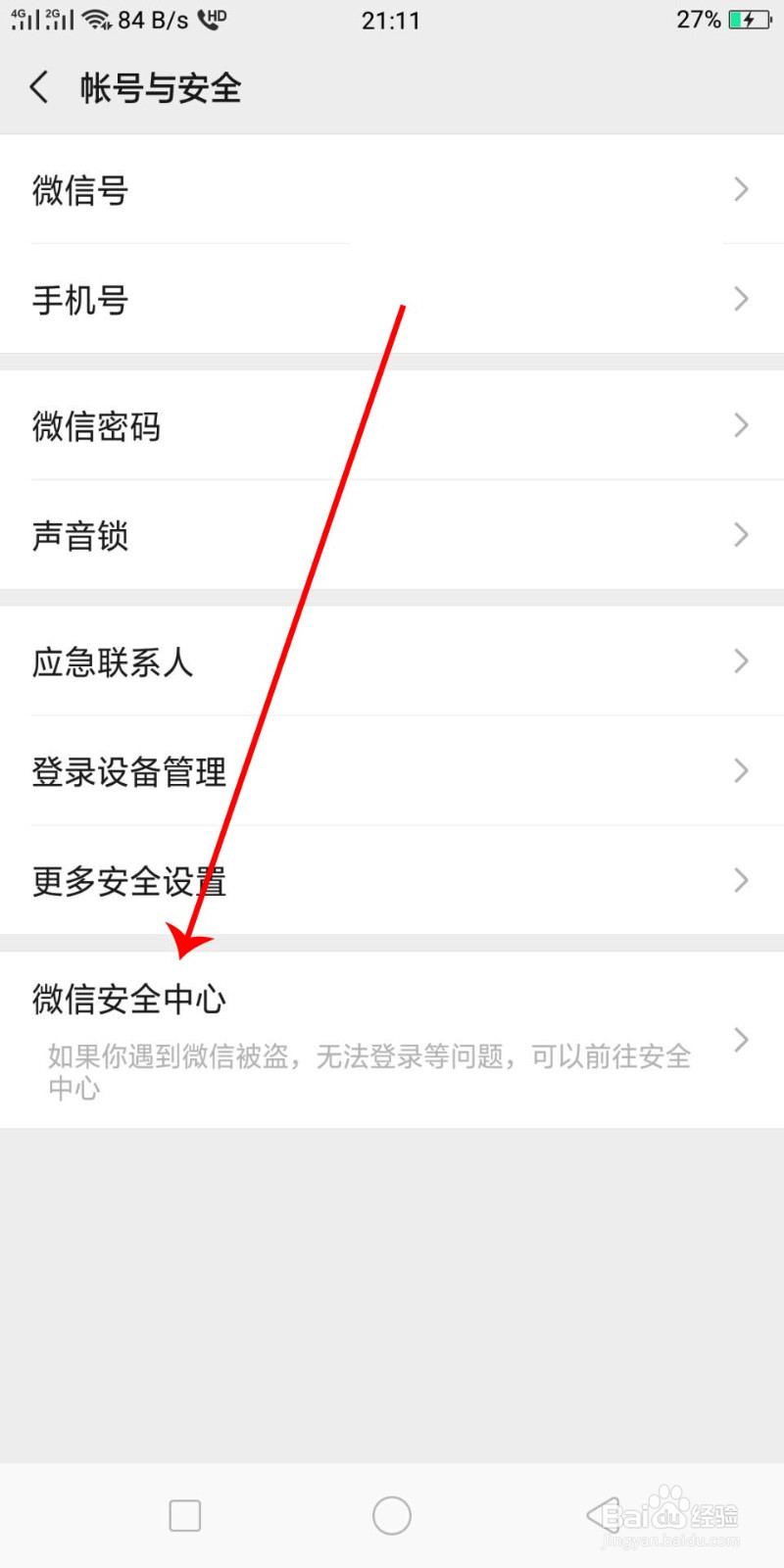This screenshot has width=784, height=1568.
Task: Tap the clock showing 21:11
Action: 390,20
